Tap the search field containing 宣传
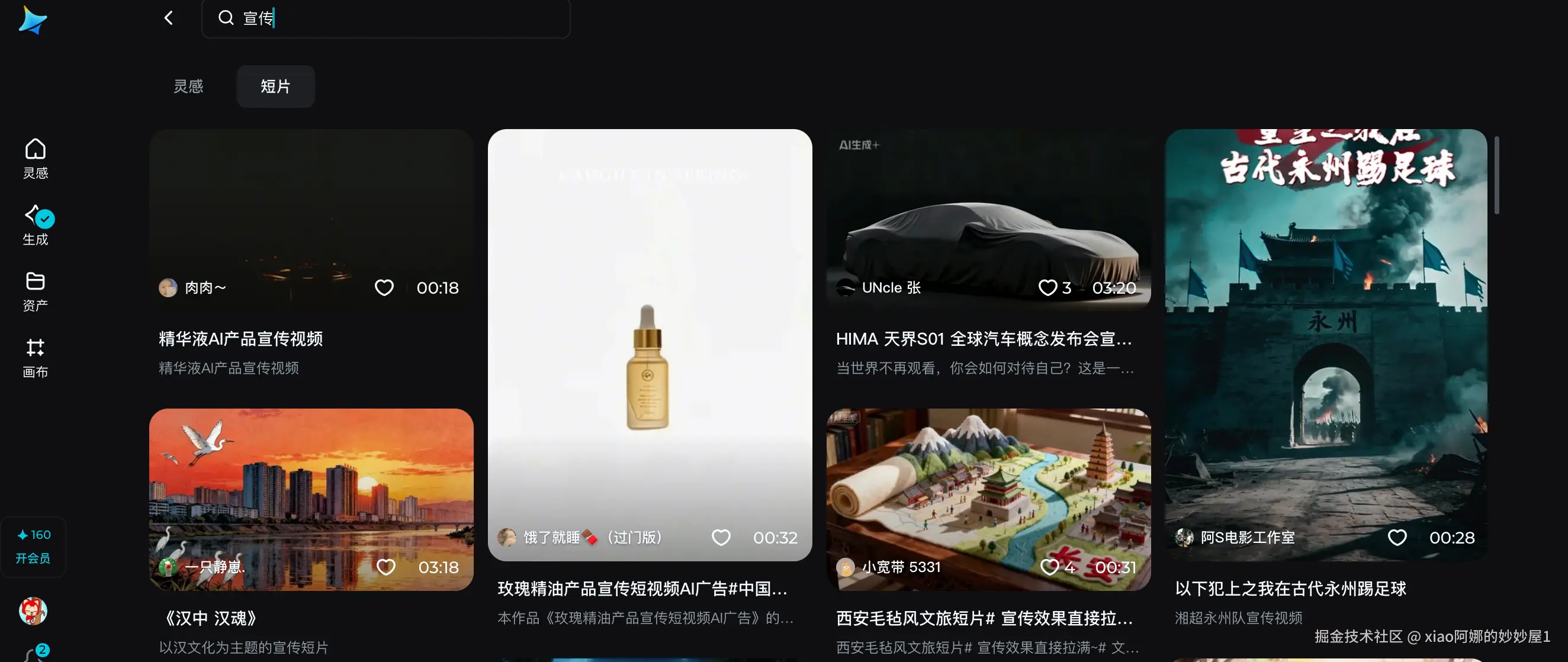Image resolution: width=1568 pixels, height=662 pixels. 390,18
